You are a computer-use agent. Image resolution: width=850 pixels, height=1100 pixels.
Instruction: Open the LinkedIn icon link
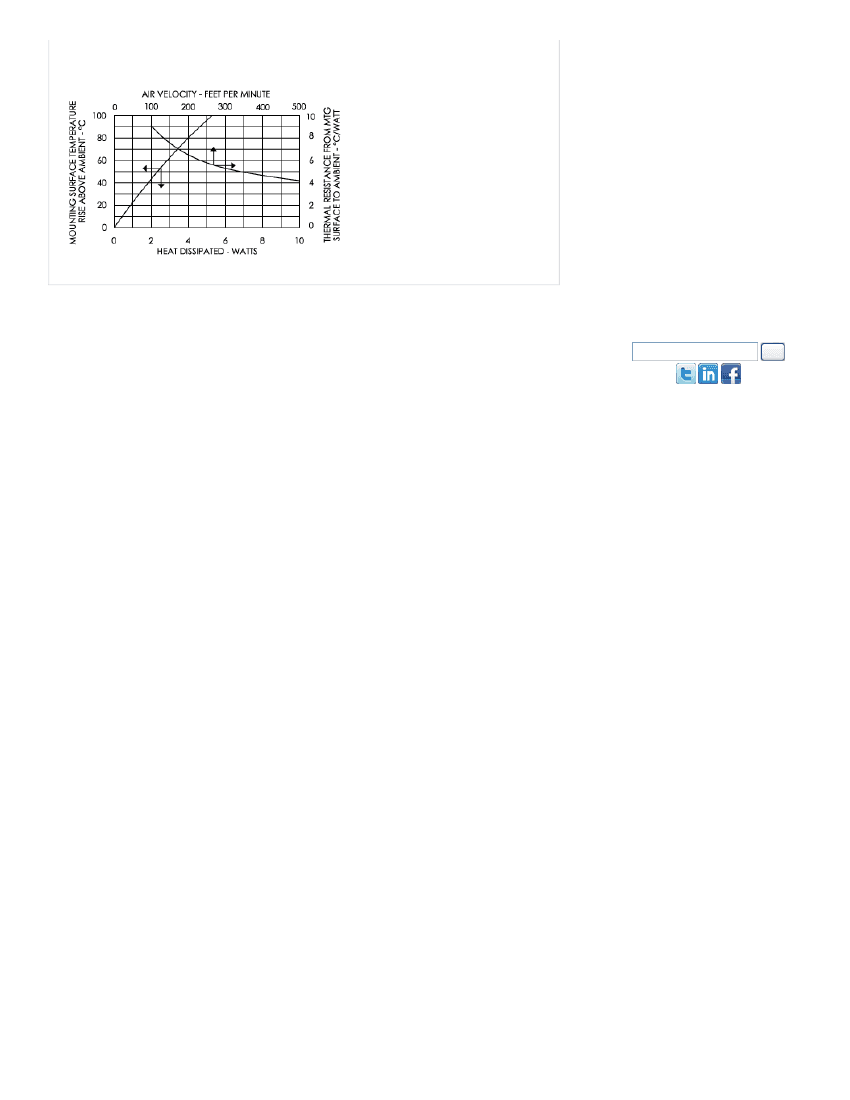pos(708,374)
